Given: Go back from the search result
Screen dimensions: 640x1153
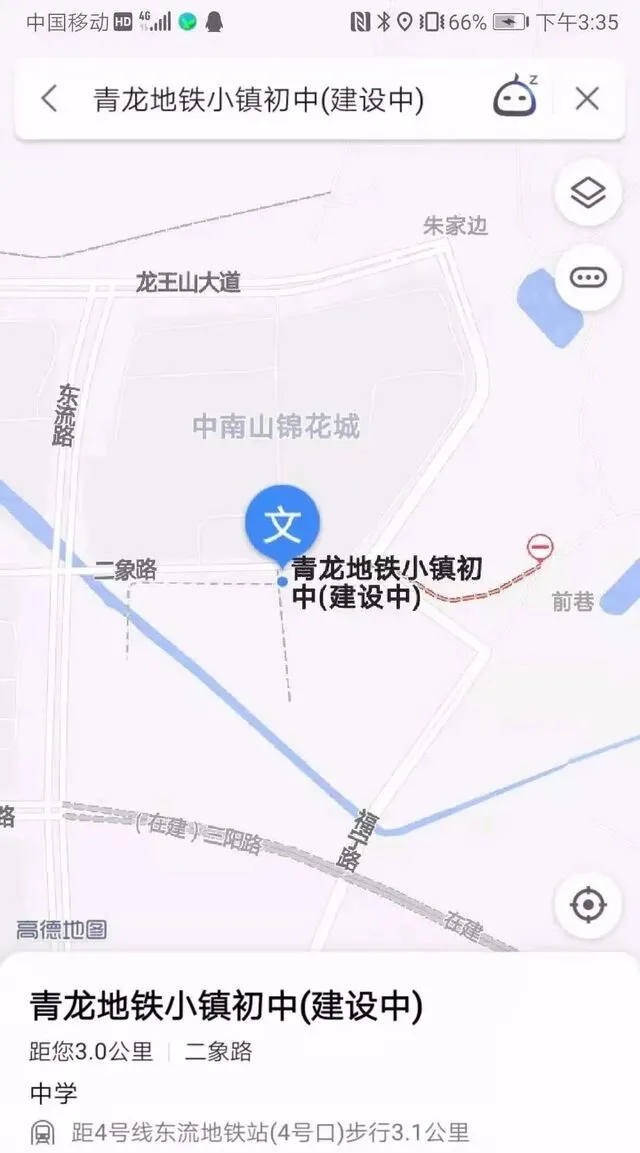Looking at the screenshot, I should 49,98.
